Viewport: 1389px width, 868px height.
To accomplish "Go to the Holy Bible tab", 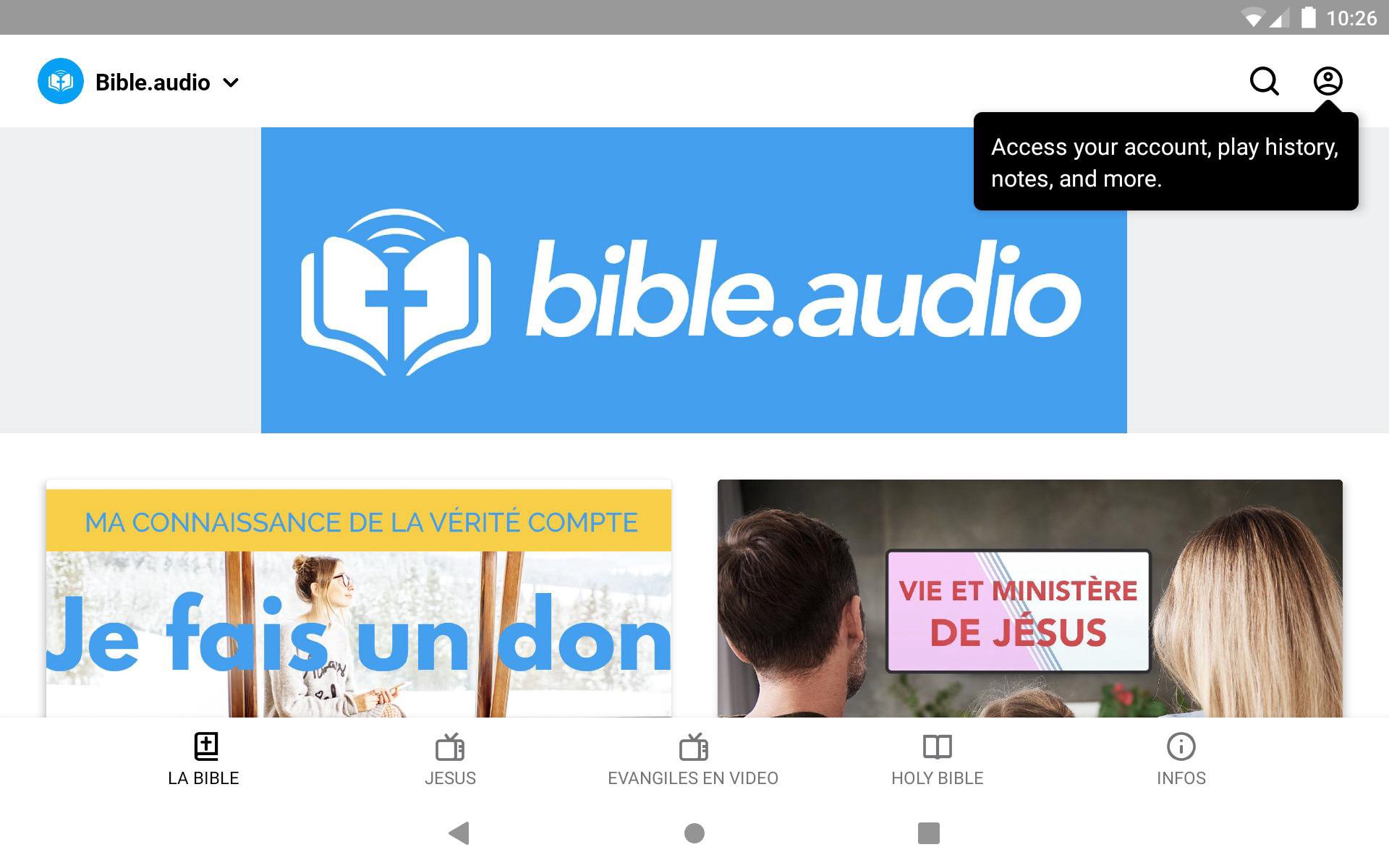I will (937, 759).
